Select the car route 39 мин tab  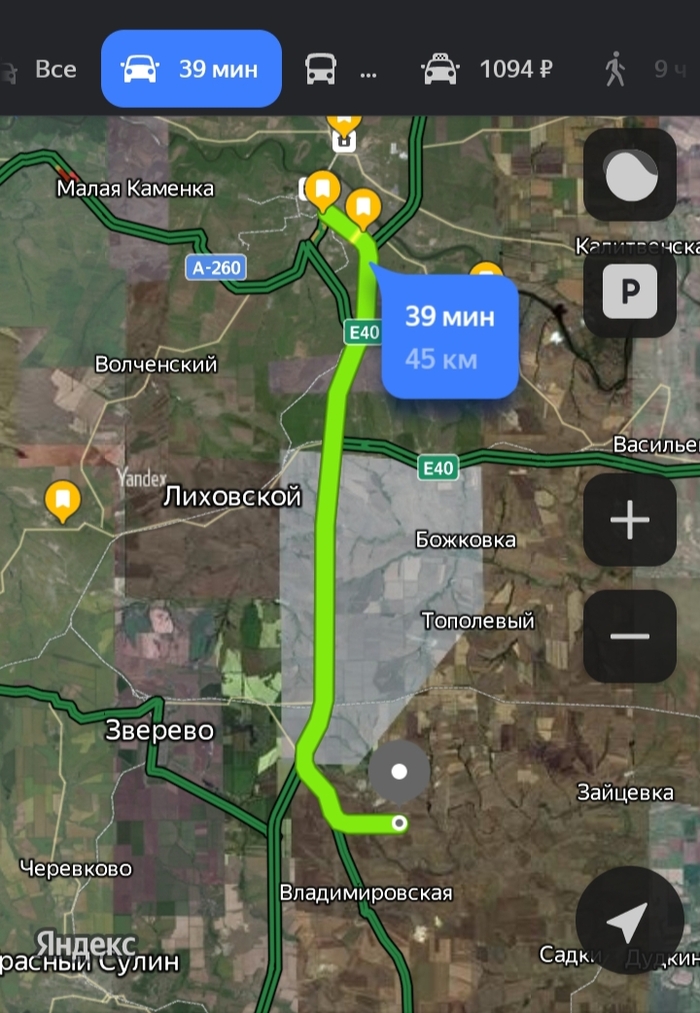pos(191,69)
